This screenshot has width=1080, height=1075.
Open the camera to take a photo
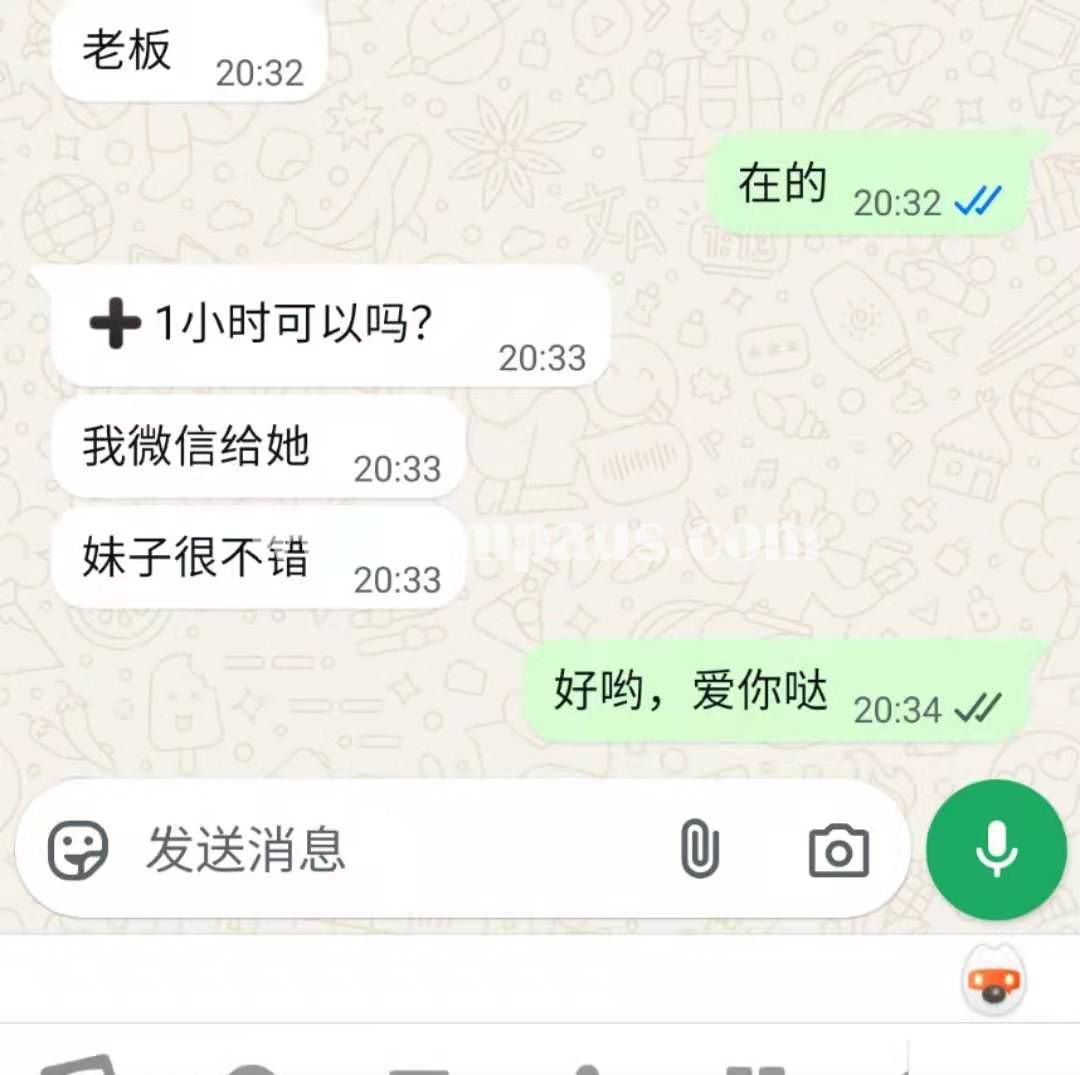point(838,851)
